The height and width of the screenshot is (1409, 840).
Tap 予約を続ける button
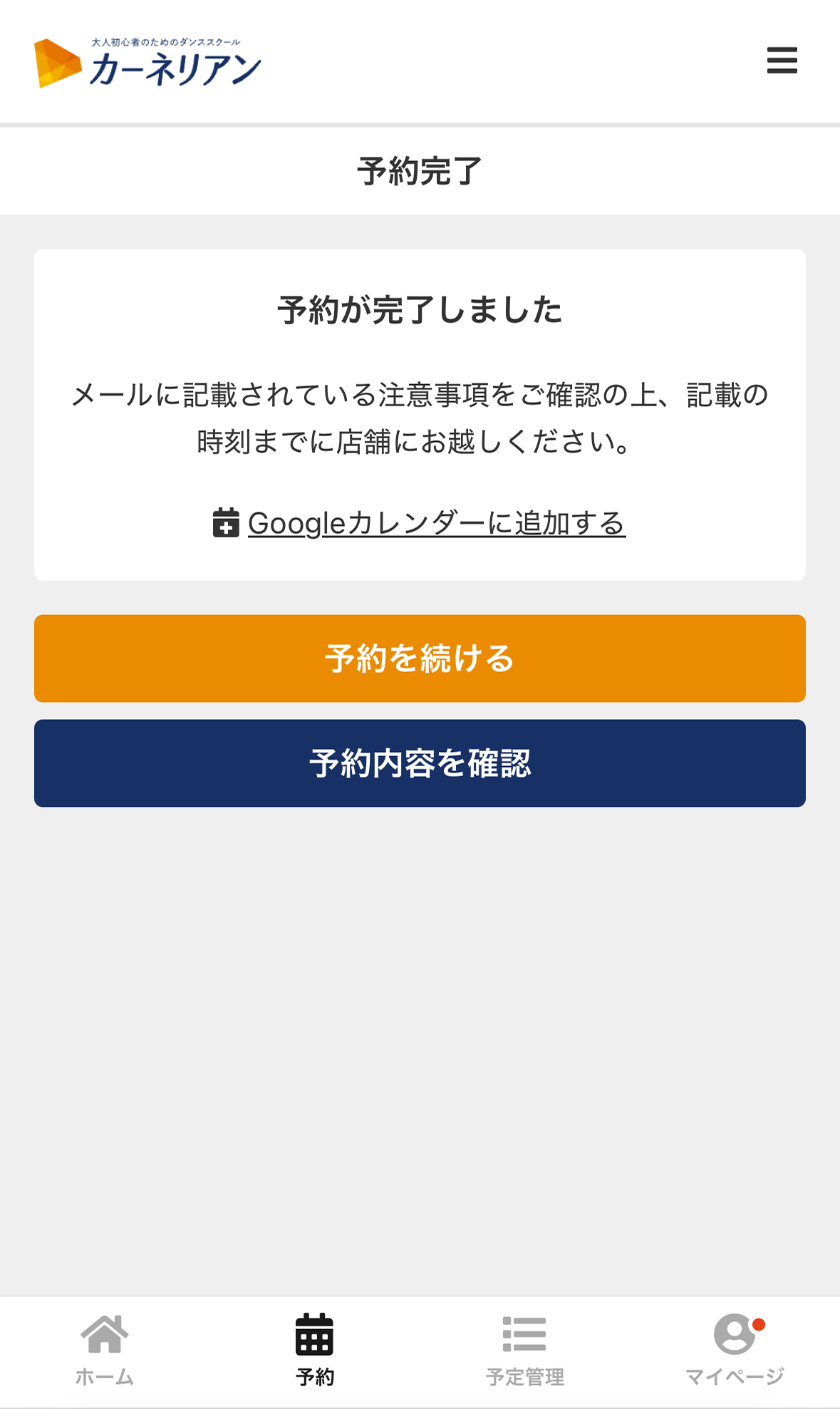[x=420, y=659]
